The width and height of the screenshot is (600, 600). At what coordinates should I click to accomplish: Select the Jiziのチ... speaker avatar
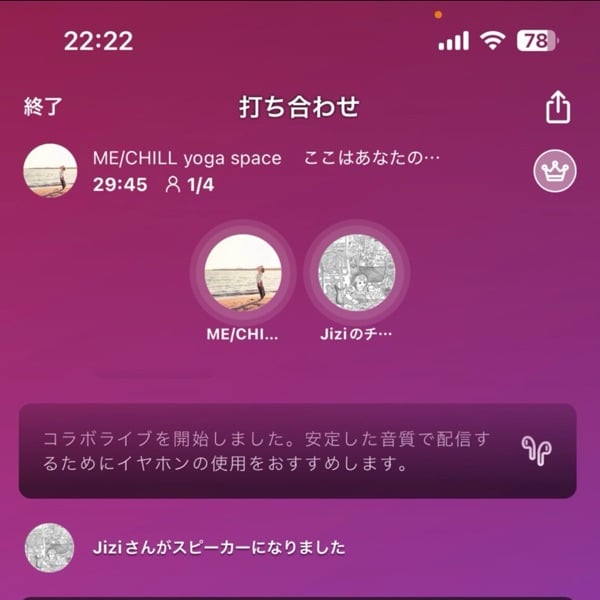click(356, 273)
